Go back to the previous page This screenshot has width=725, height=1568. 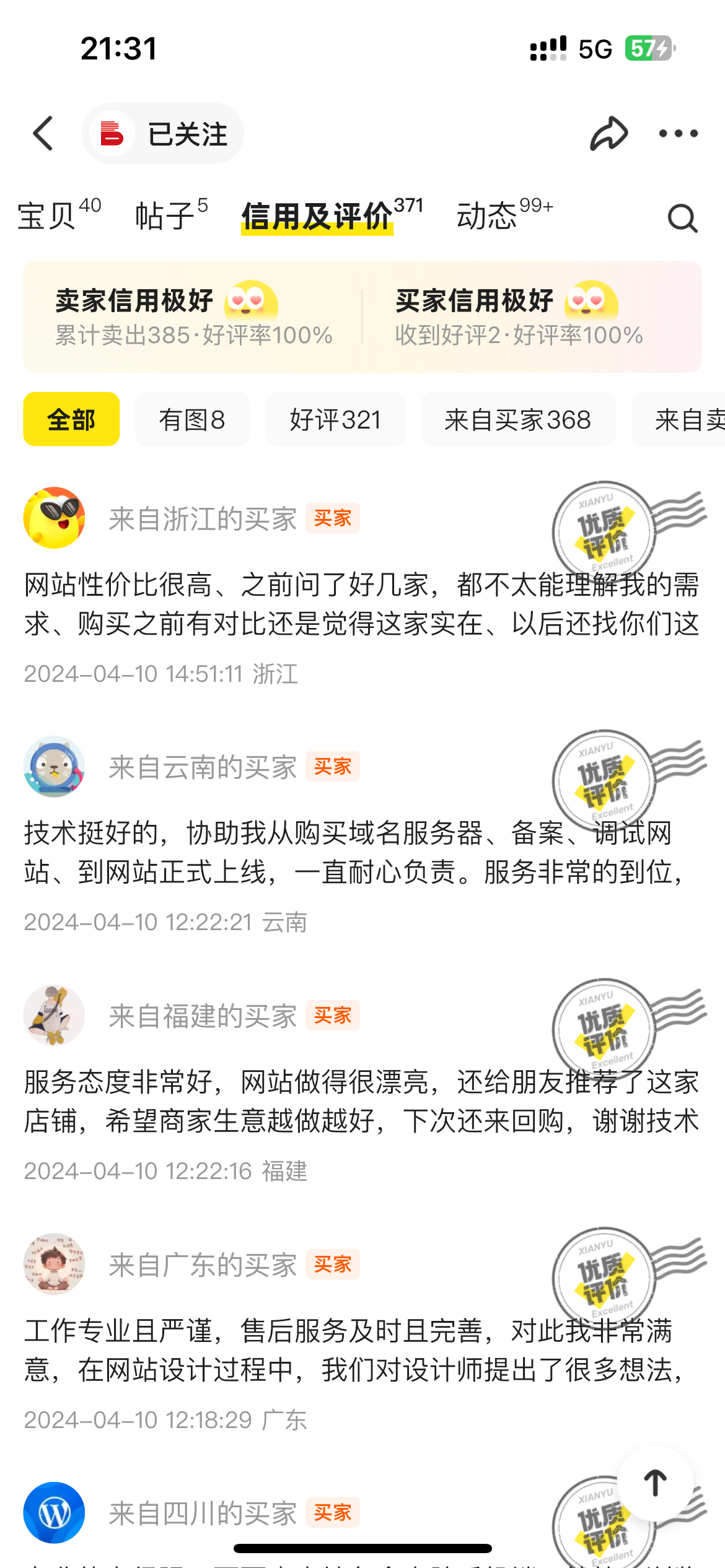pos(43,133)
